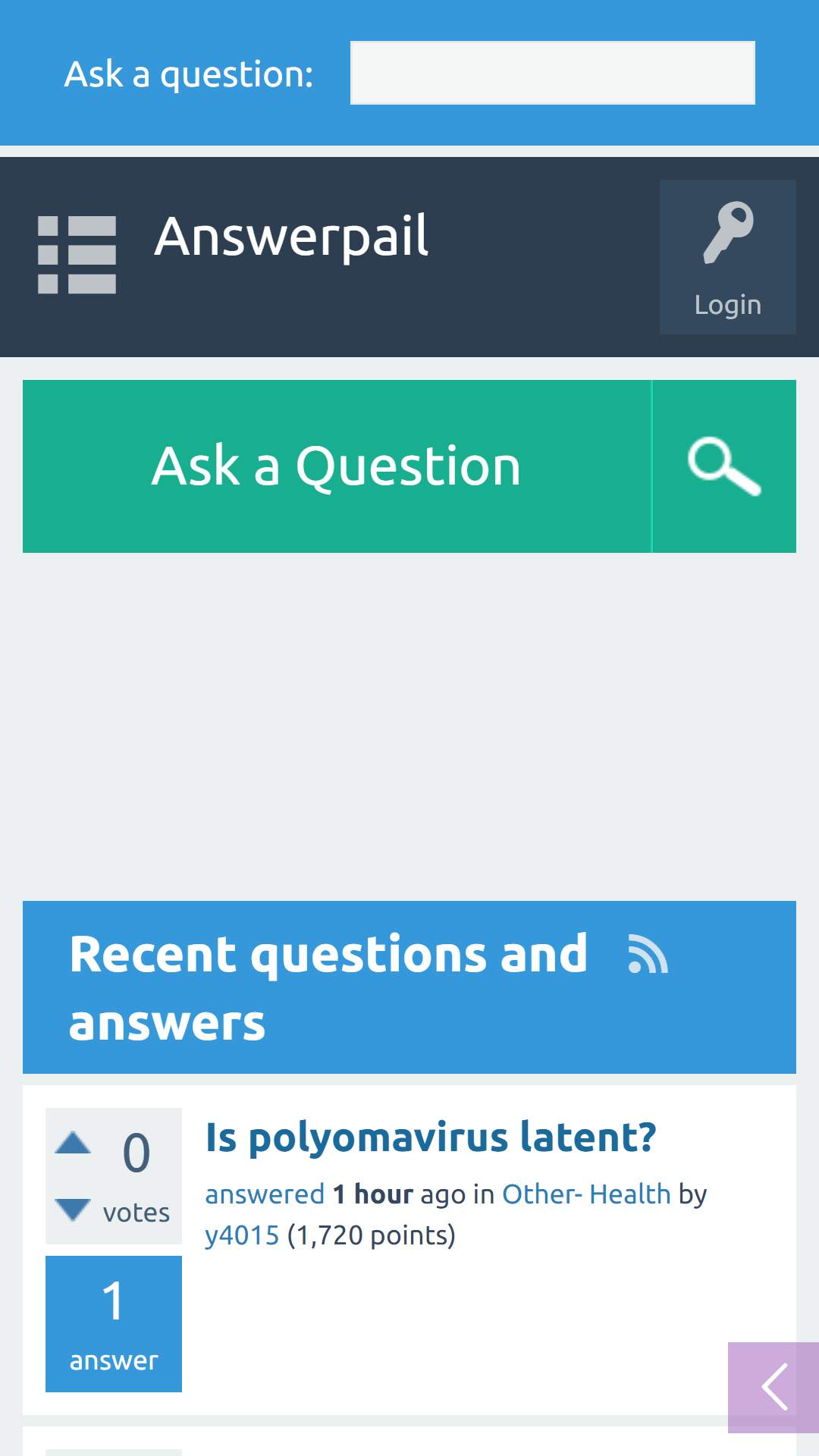
Task: Tap the green Ask a Question button
Action: [337, 466]
